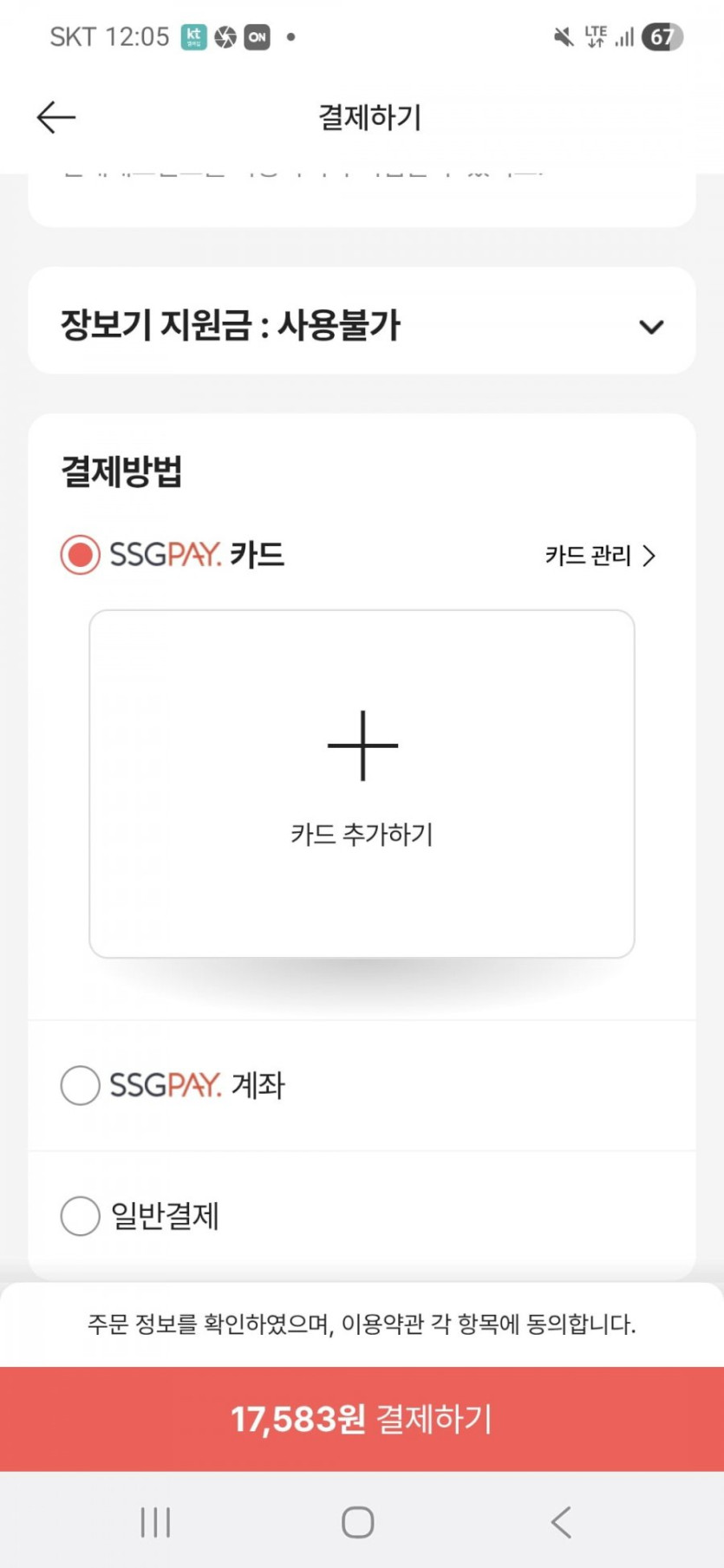The height and width of the screenshot is (1568, 724).
Task: Go back using the top arrow
Action: pos(56,117)
